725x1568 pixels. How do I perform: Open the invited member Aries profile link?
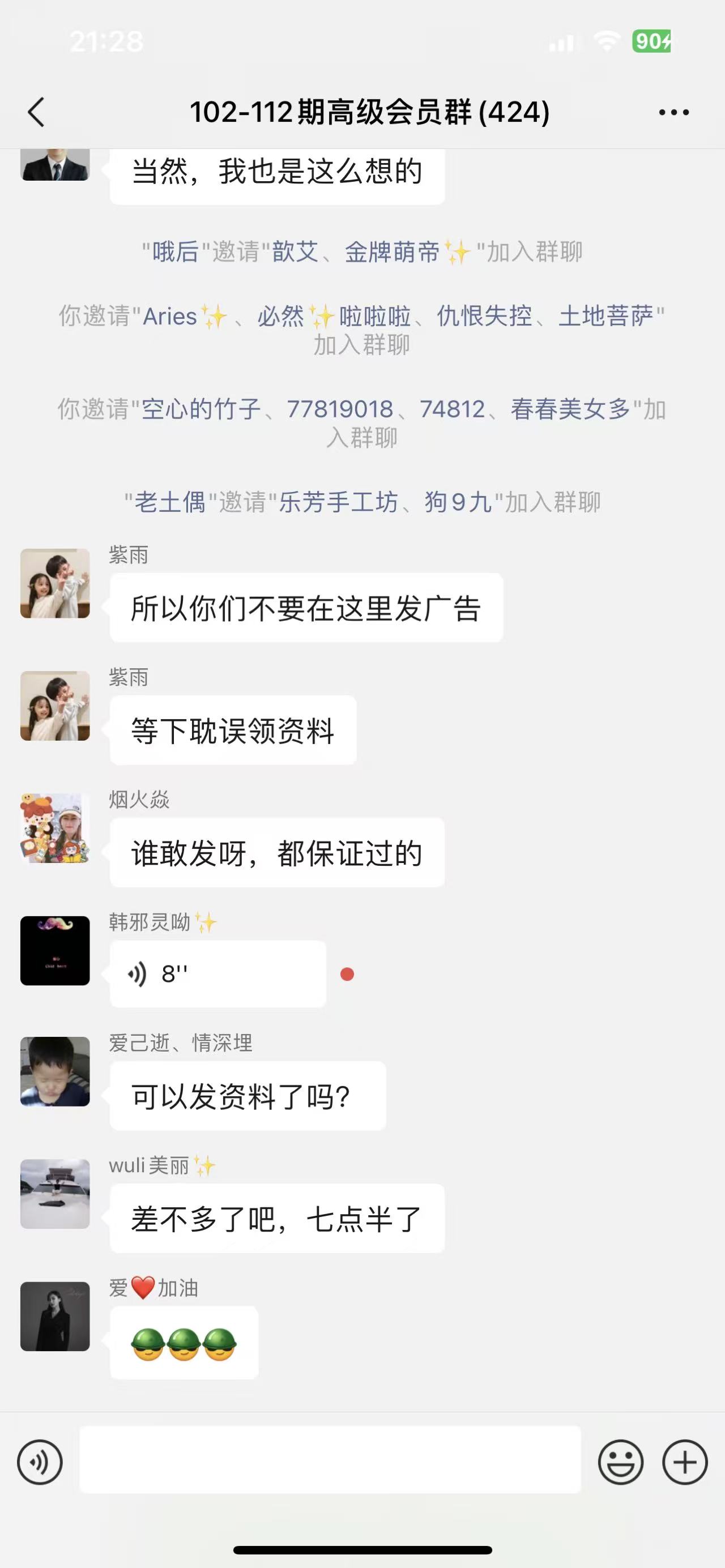(x=170, y=317)
